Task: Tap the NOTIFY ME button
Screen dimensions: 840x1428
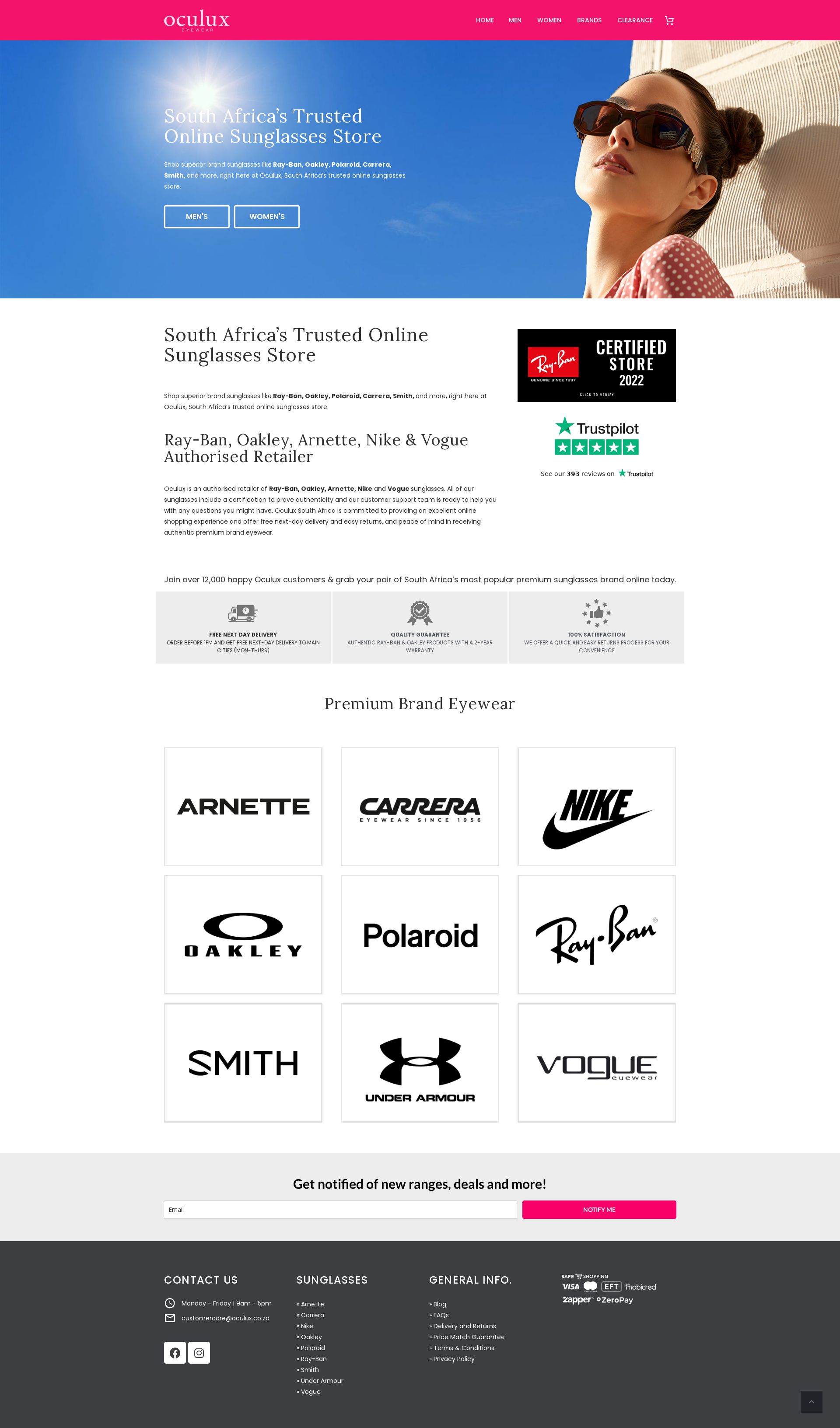Action: point(599,1209)
